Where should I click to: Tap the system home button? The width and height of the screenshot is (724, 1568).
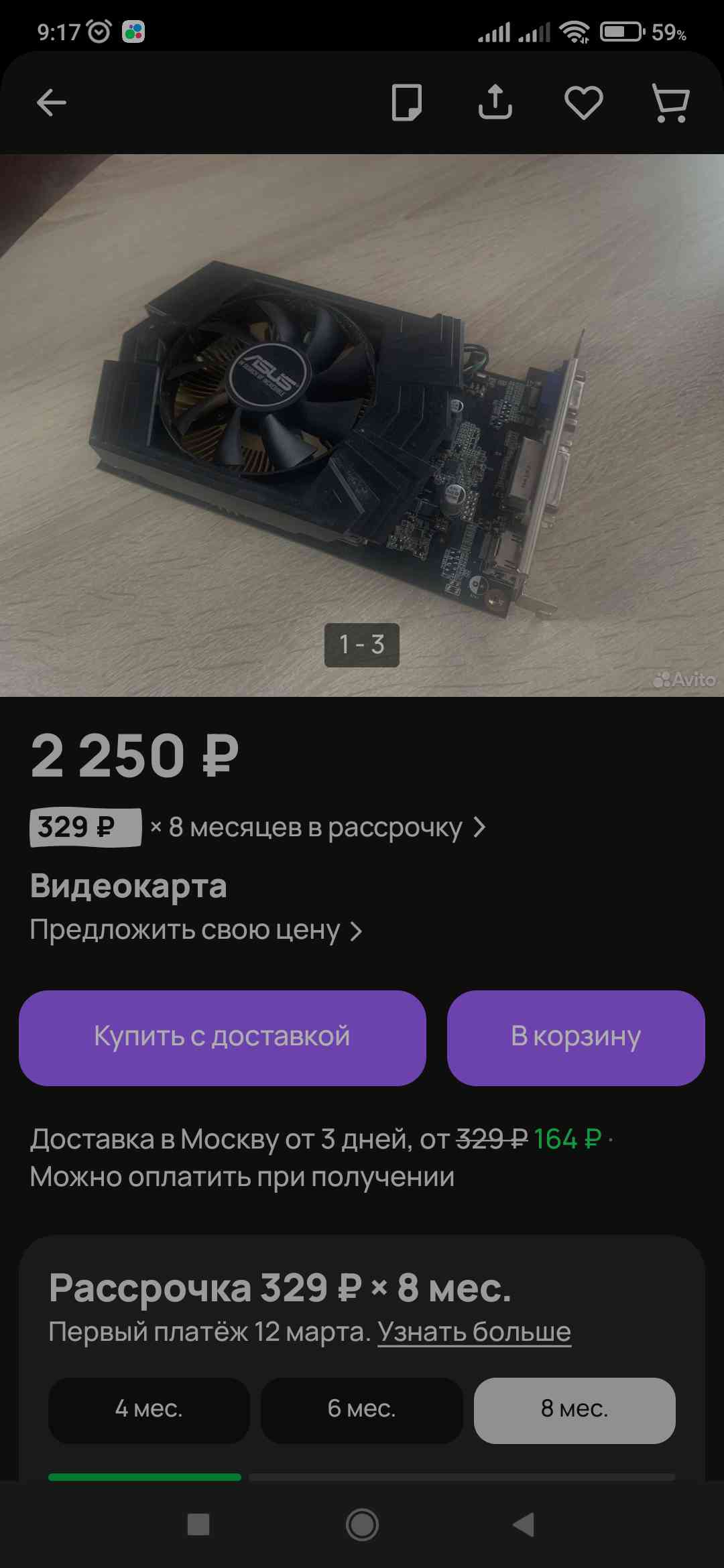[362, 1525]
